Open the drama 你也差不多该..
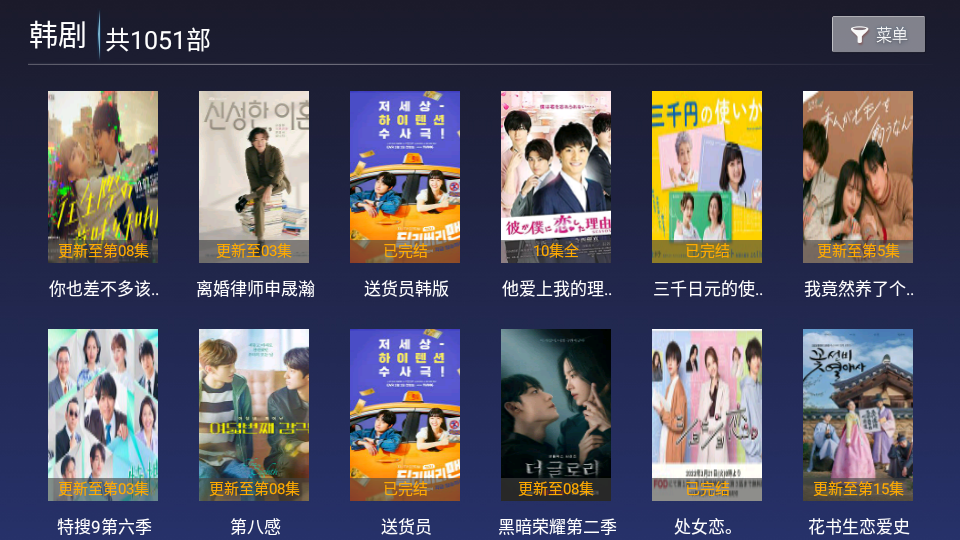The image size is (960, 540). (x=103, y=178)
